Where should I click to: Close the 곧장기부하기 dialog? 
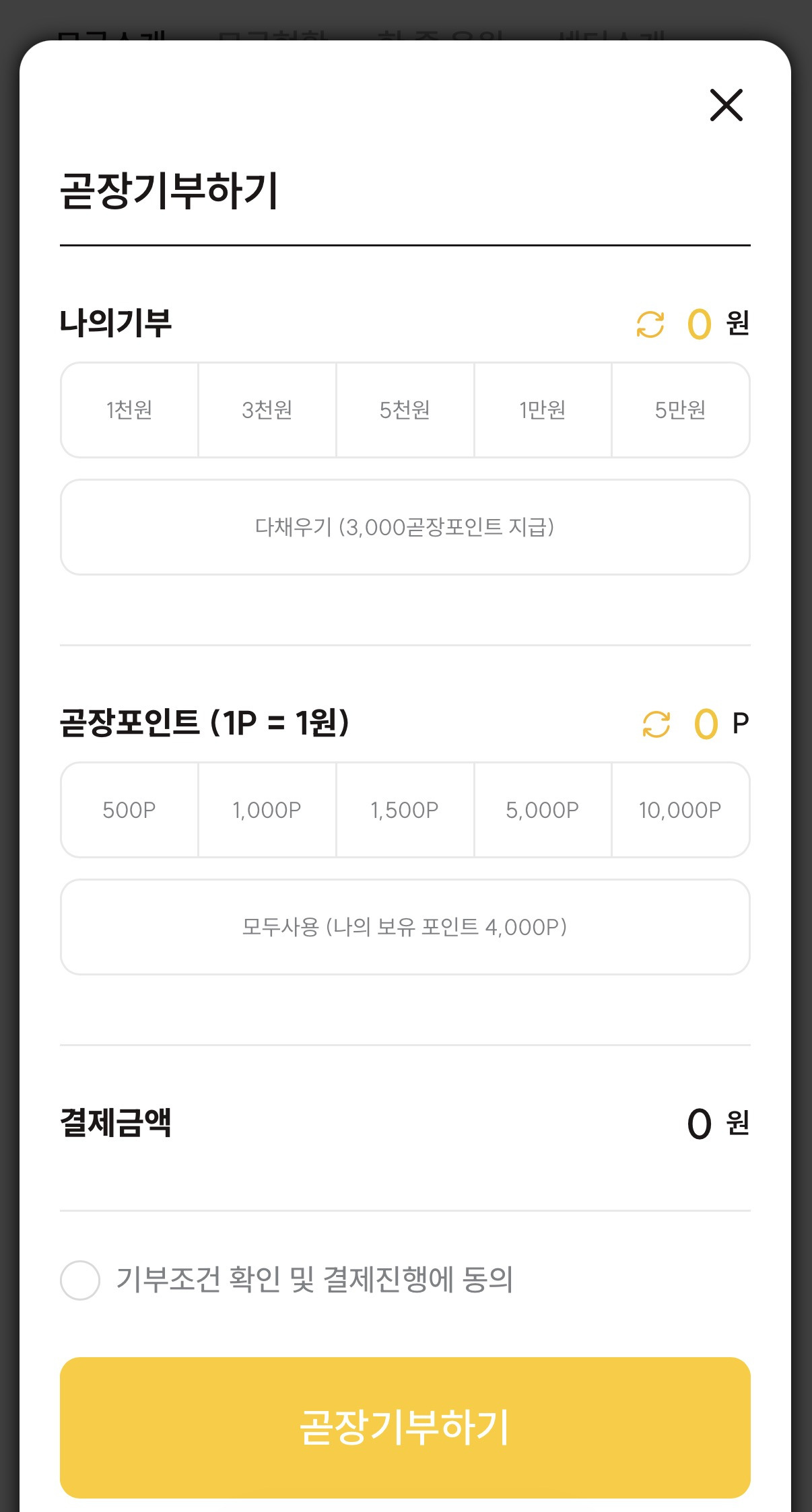(726, 105)
